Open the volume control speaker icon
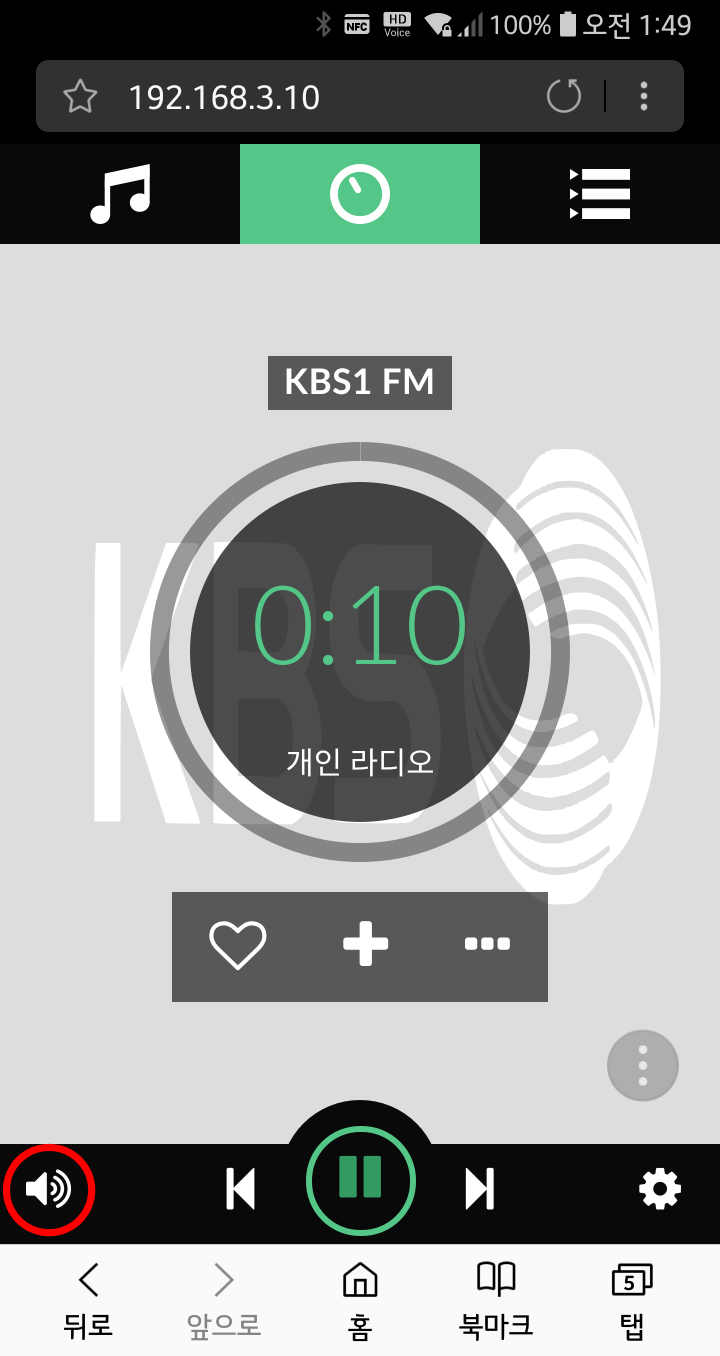Image resolution: width=720 pixels, height=1356 pixels. [x=49, y=1189]
